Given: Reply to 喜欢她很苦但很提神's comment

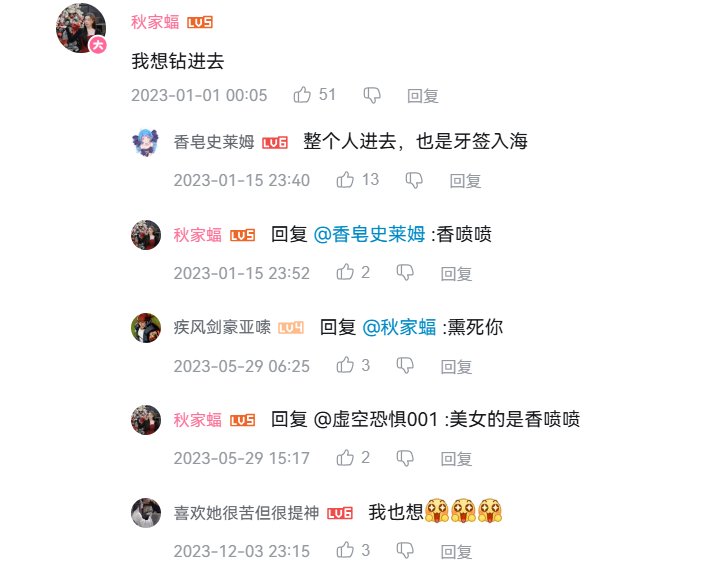Looking at the screenshot, I should click(456, 551).
